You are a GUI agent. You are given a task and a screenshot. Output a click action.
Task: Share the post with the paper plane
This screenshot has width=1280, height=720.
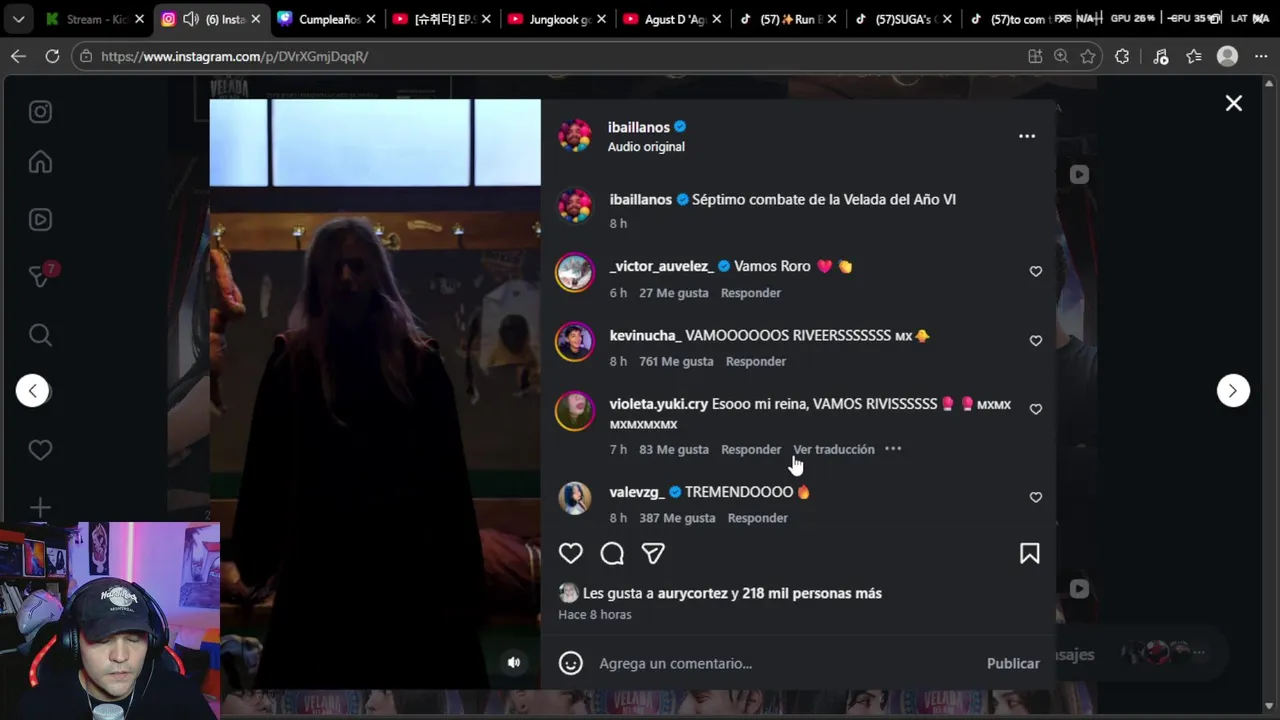tap(653, 553)
